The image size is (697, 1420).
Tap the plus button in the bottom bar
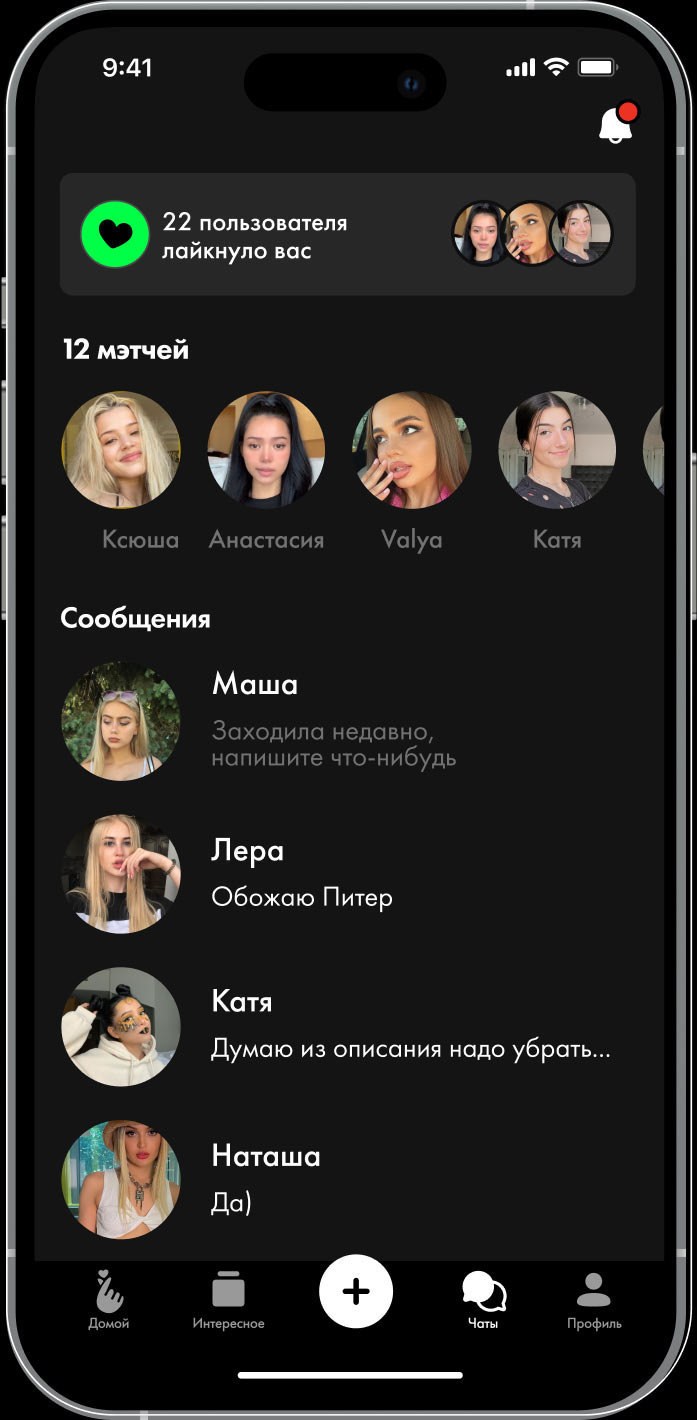pos(356,1292)
